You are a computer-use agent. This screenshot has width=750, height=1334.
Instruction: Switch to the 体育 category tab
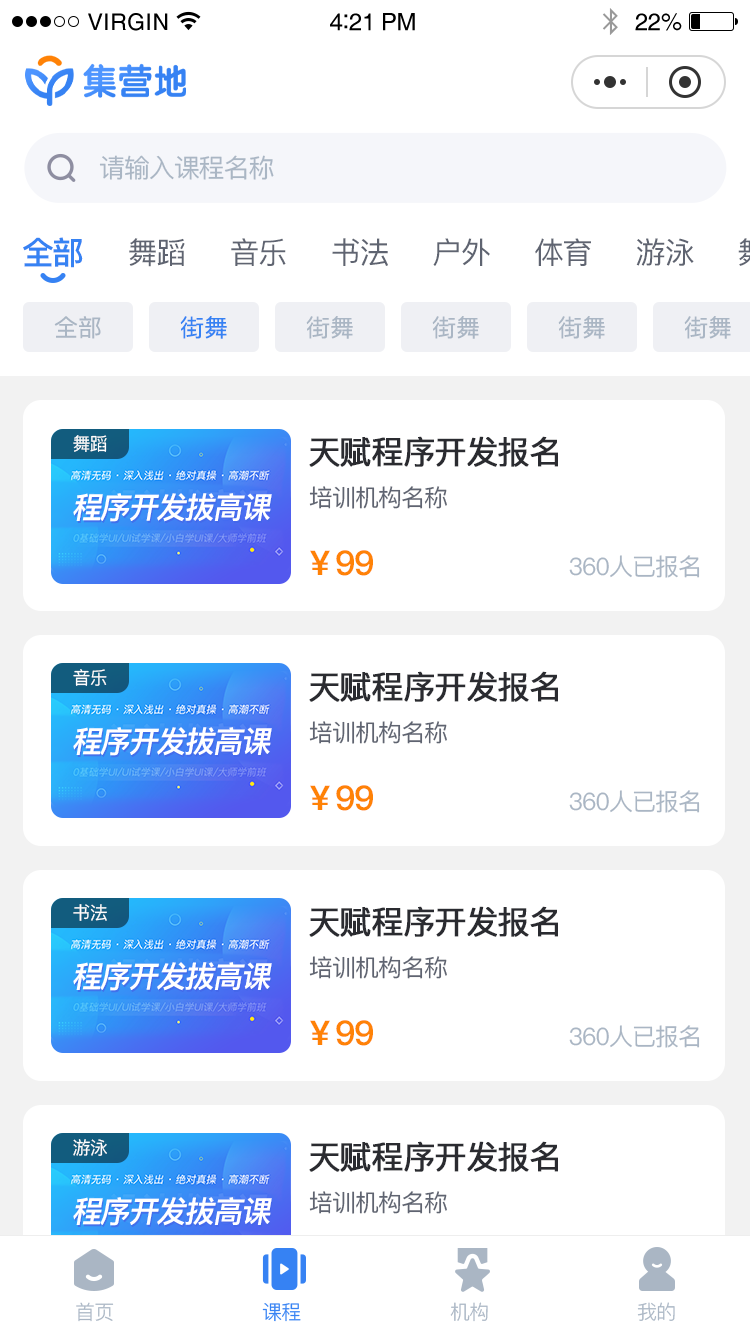[x=563, y=253]
